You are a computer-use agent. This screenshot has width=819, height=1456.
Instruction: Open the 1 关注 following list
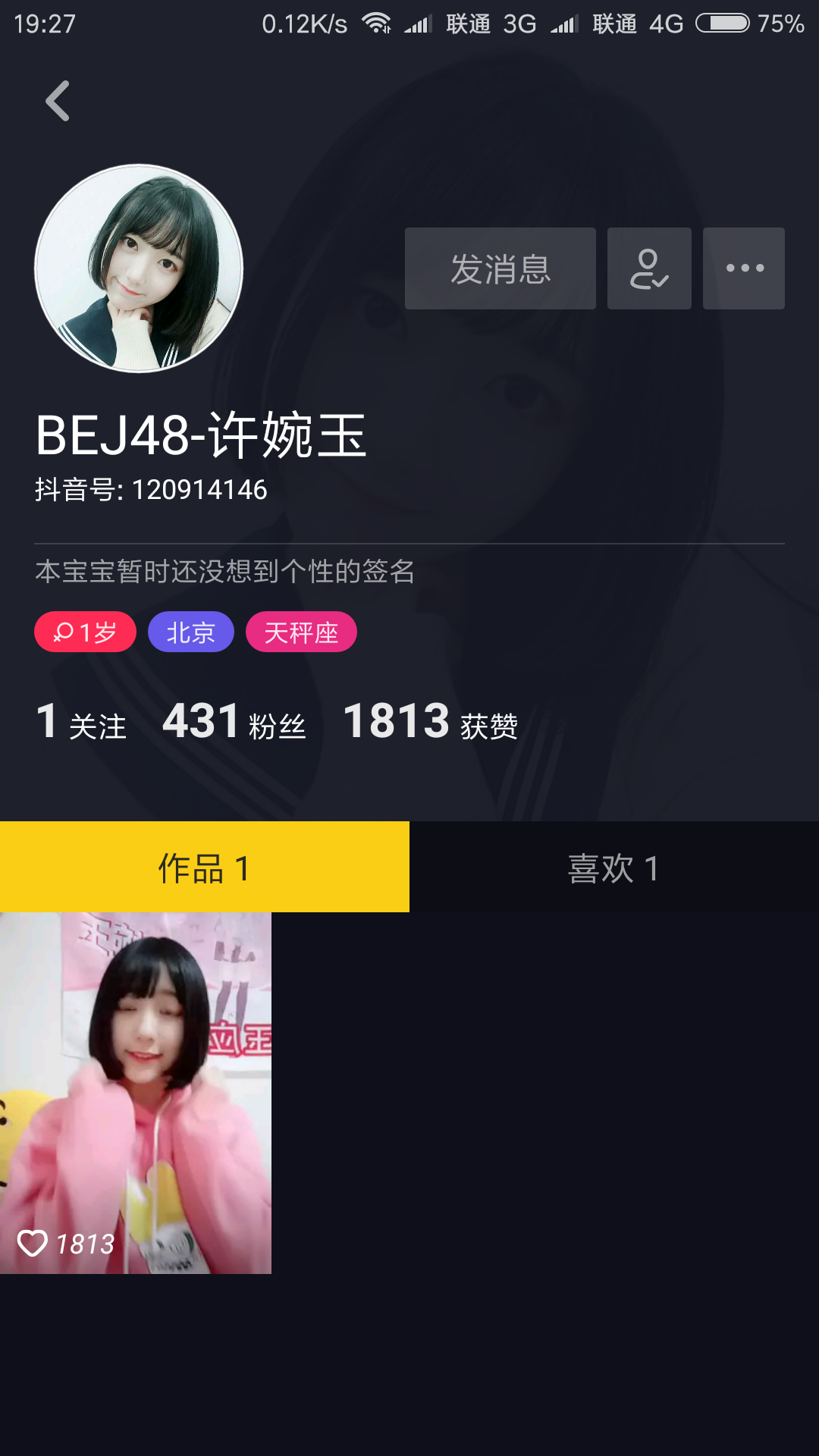81,721
